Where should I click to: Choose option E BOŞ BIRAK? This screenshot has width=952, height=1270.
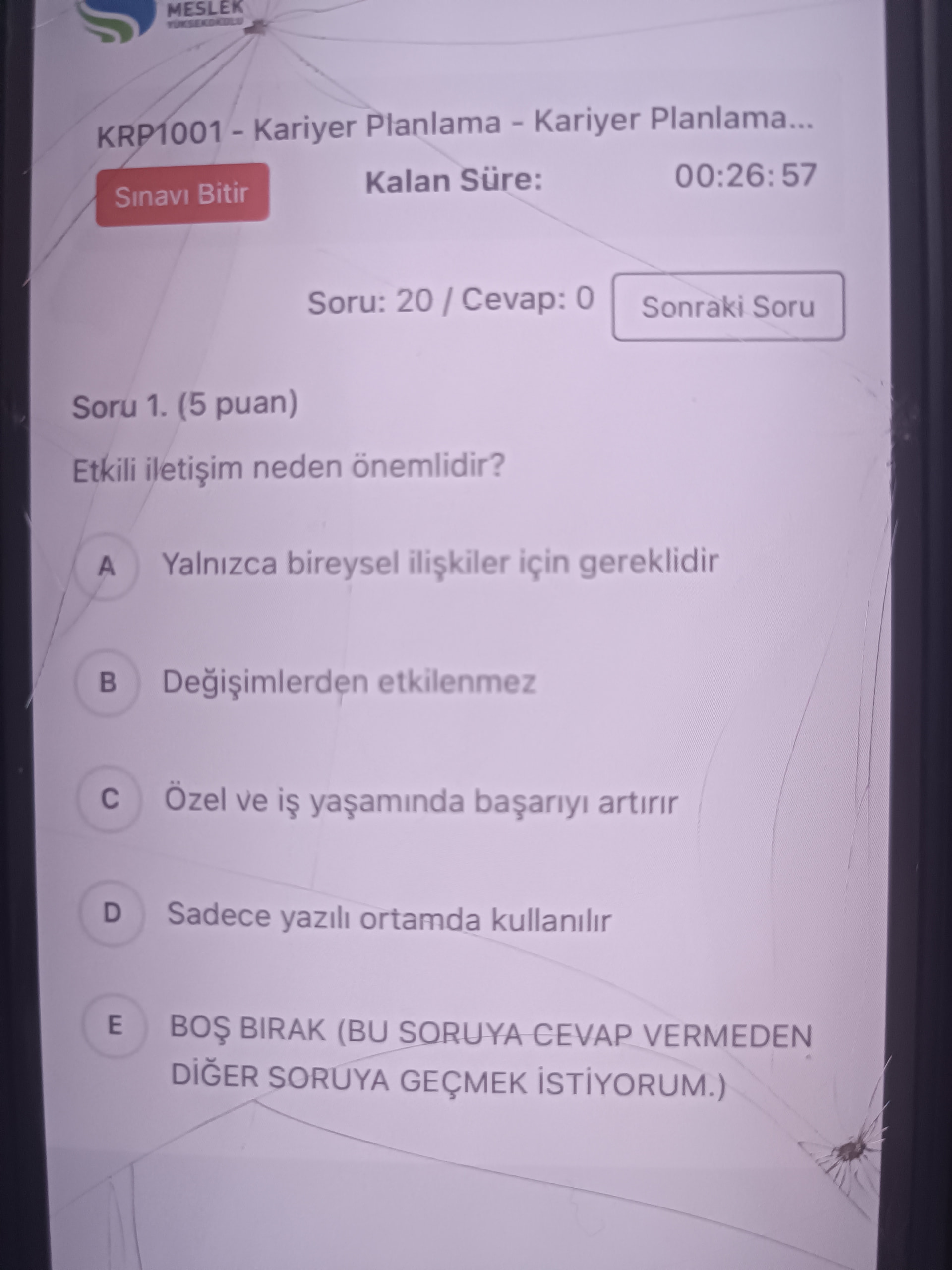click(x=116, y=1026)
